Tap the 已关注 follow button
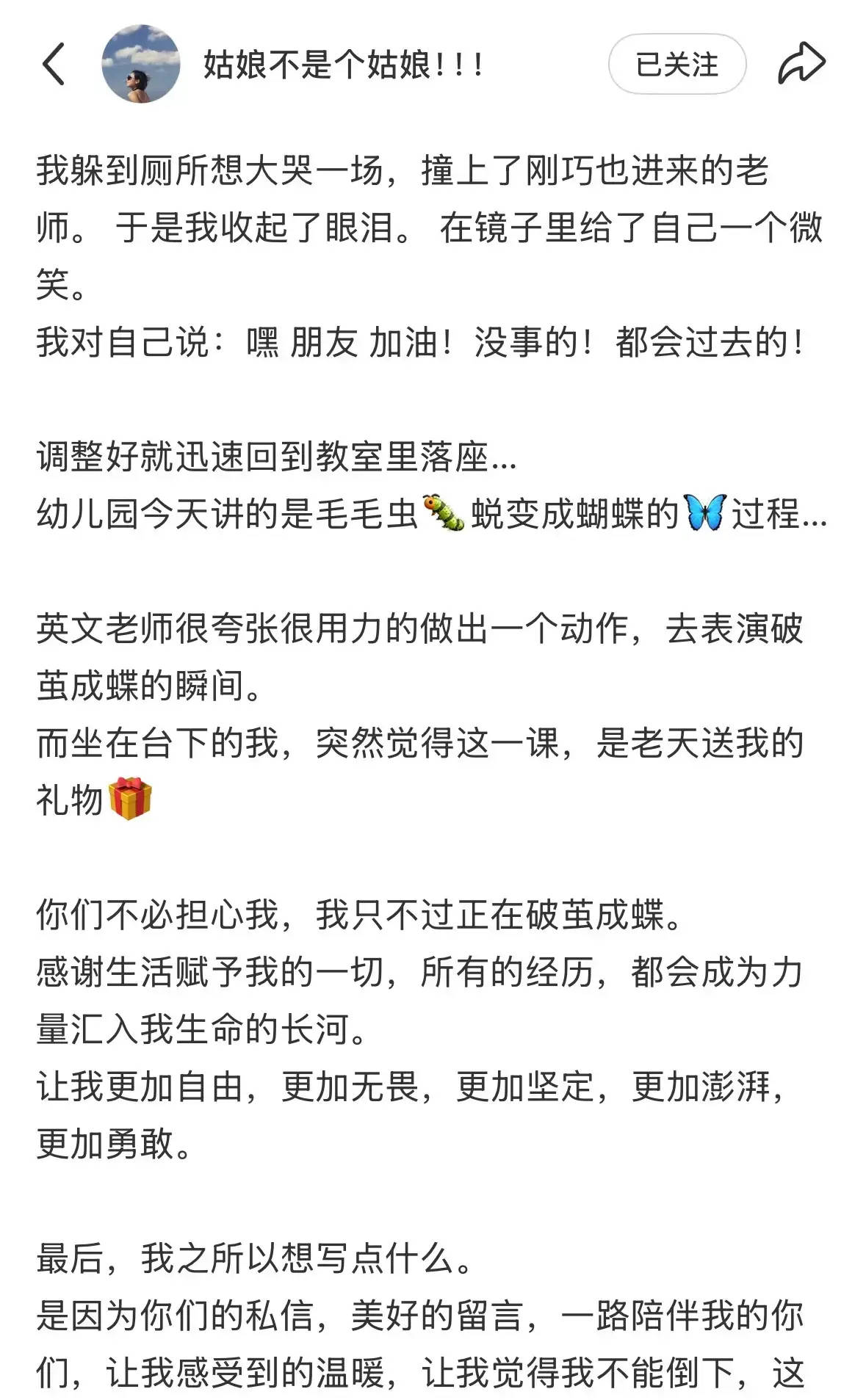866x1400 pixels. coord(676,65)
